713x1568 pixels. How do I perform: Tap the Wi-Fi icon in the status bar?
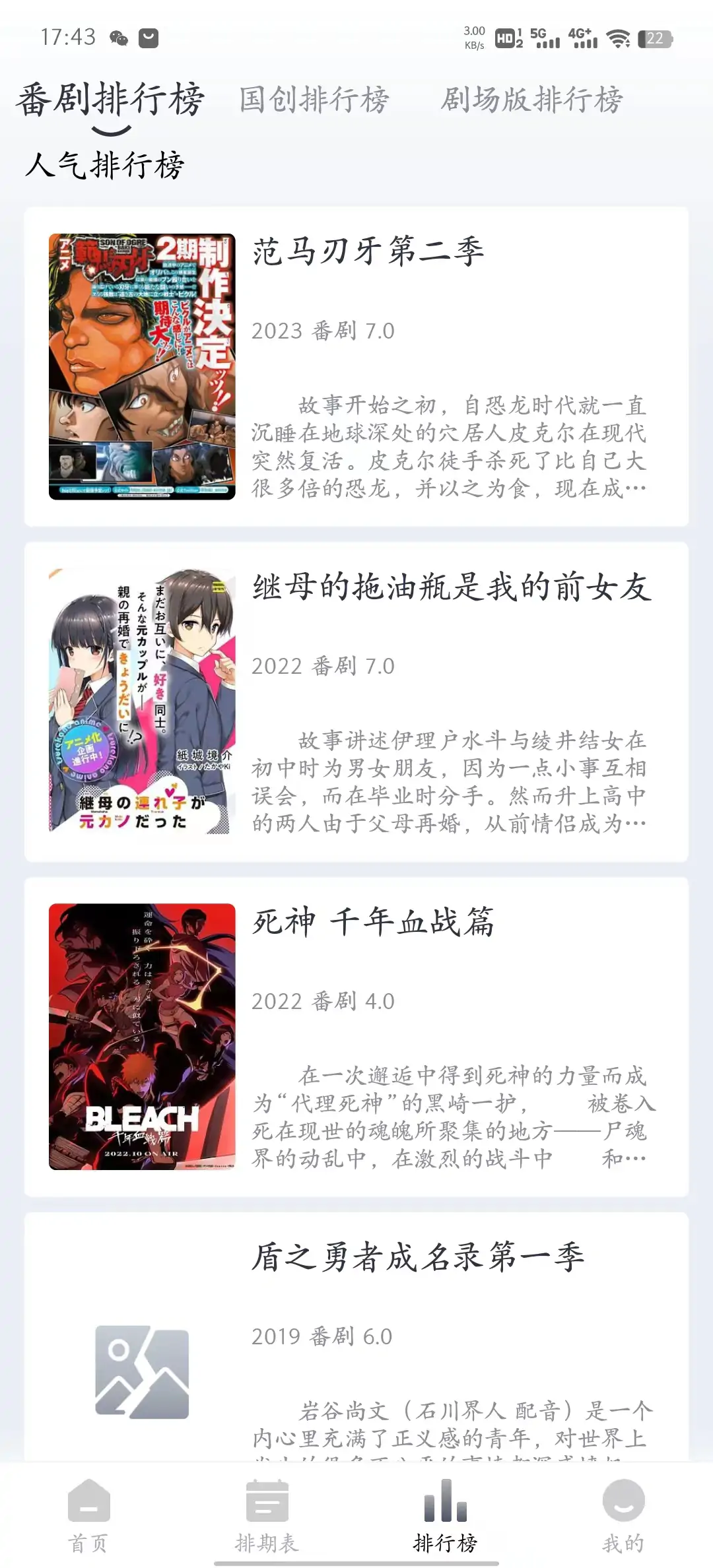pyautogui.click(x=619, y=40)
